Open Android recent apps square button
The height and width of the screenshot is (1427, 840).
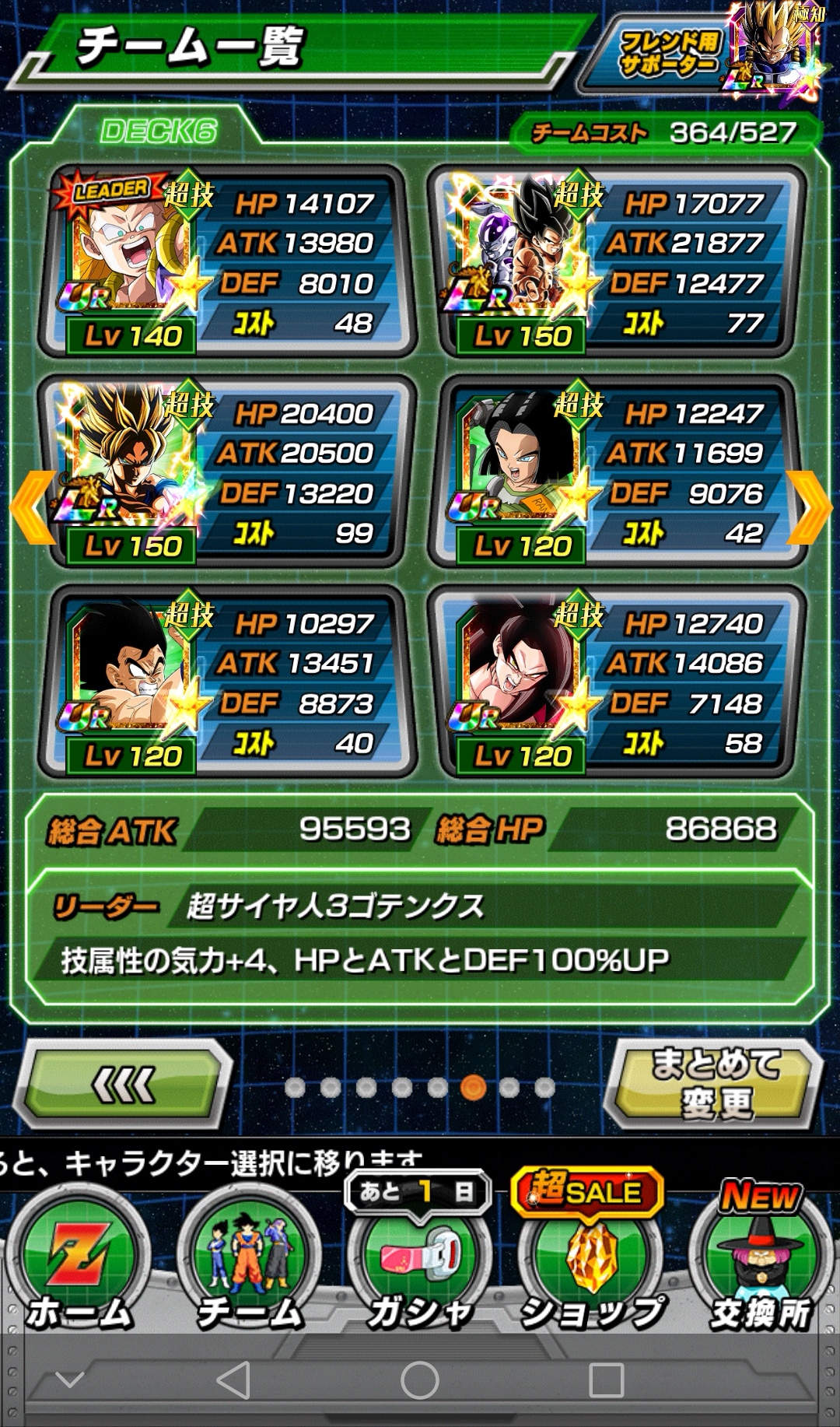[x=607, y=1380]
